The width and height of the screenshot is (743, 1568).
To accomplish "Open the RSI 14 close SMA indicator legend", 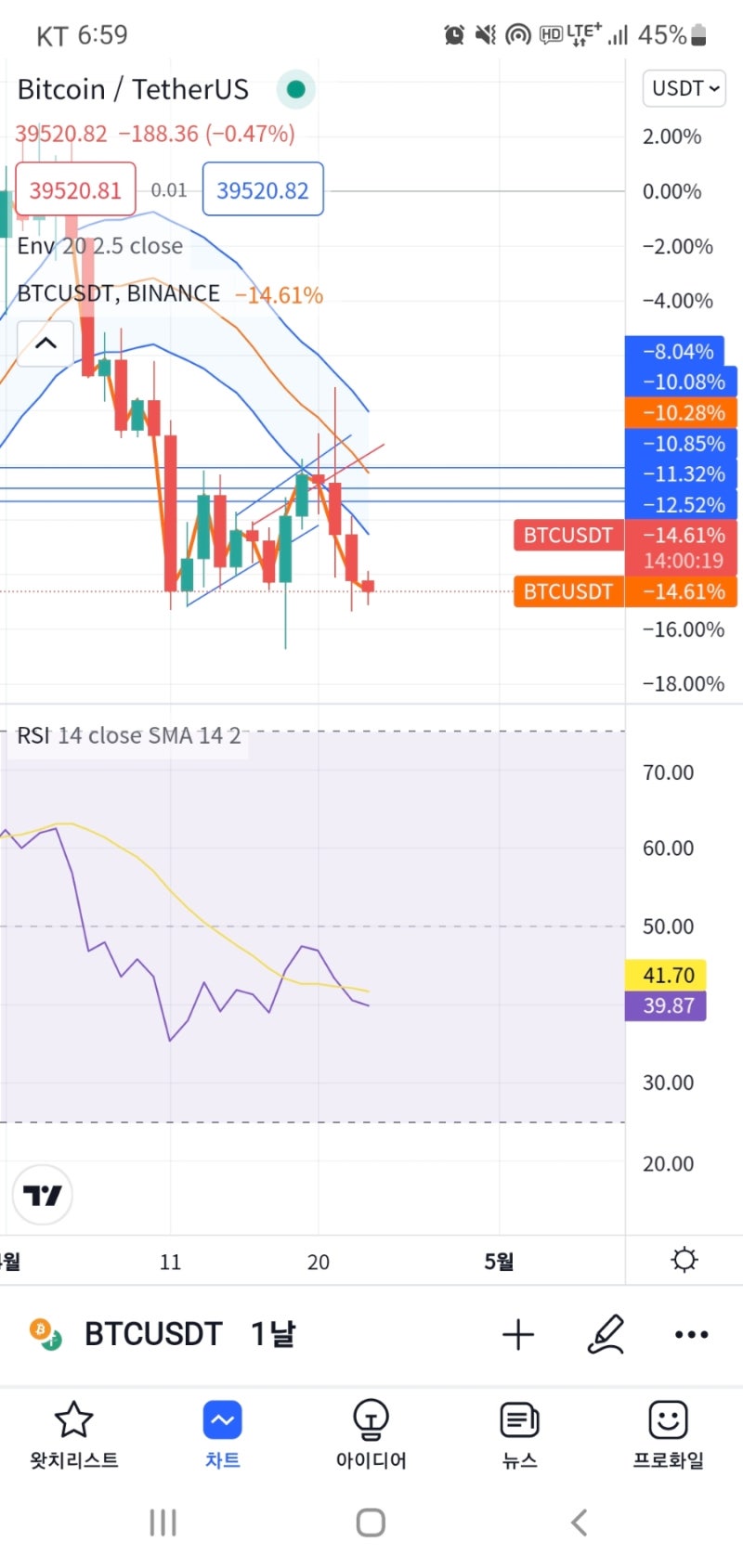I will pyautogui.click(x=128, y=736).
